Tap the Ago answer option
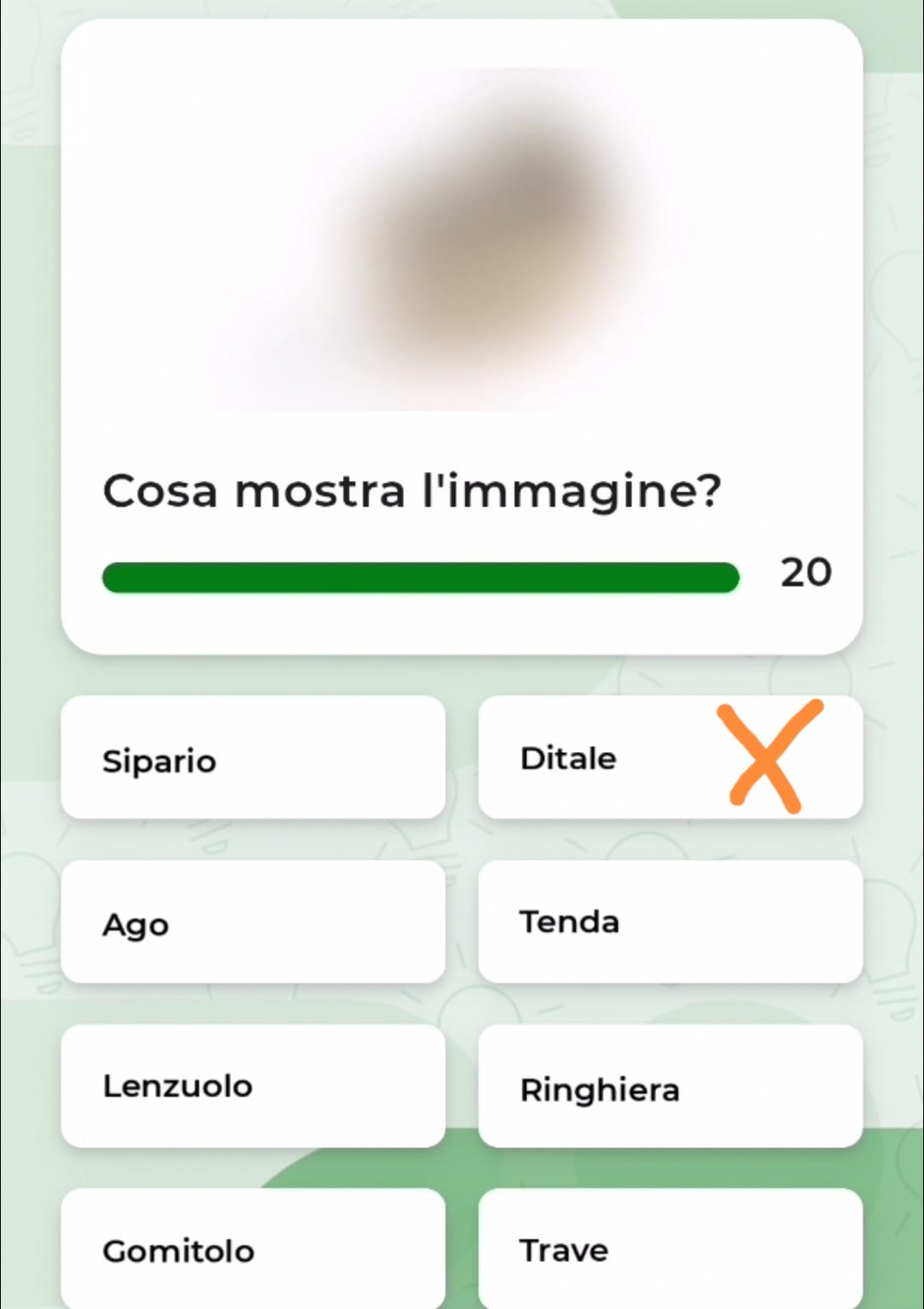 coord(252,922)
